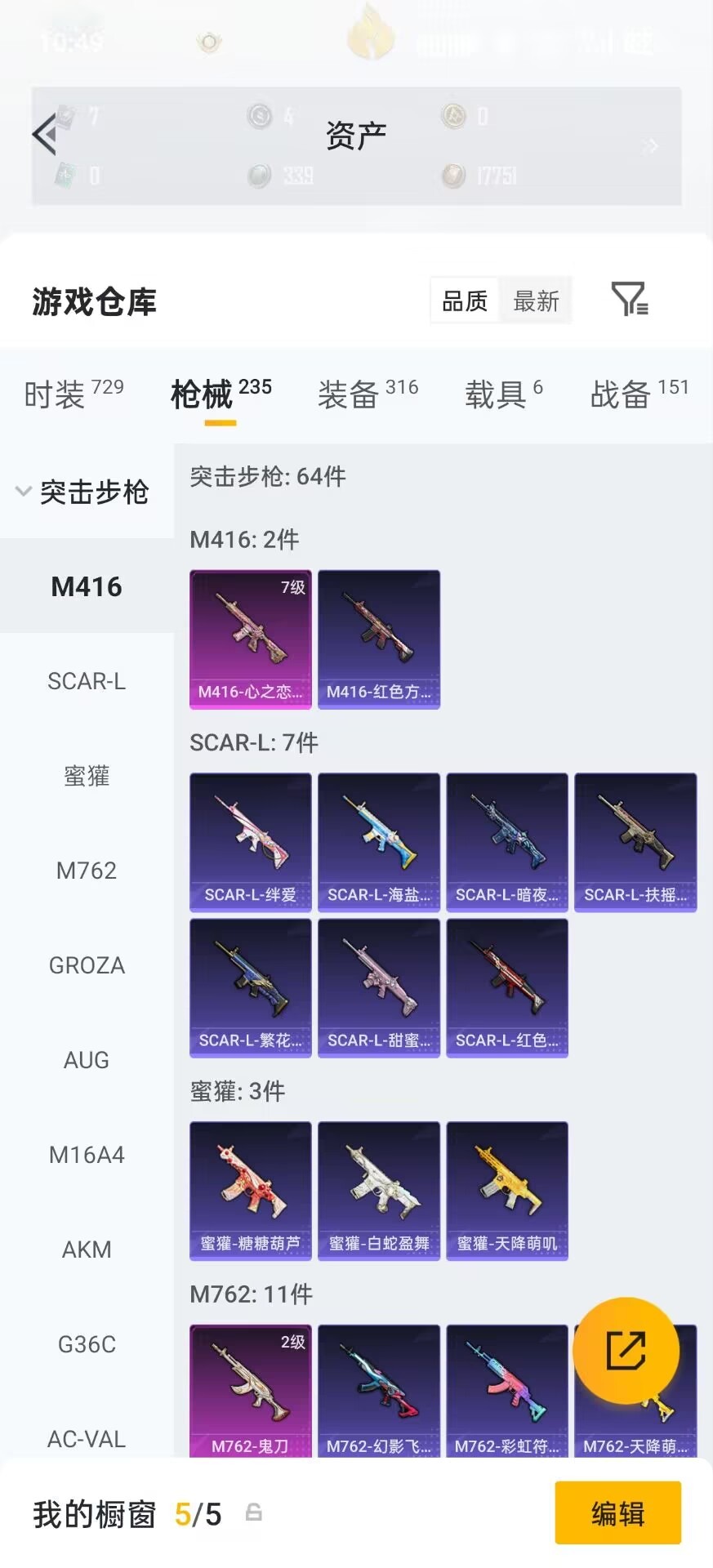Tap the back arrow on 资产 page

[x=45, y=135]
